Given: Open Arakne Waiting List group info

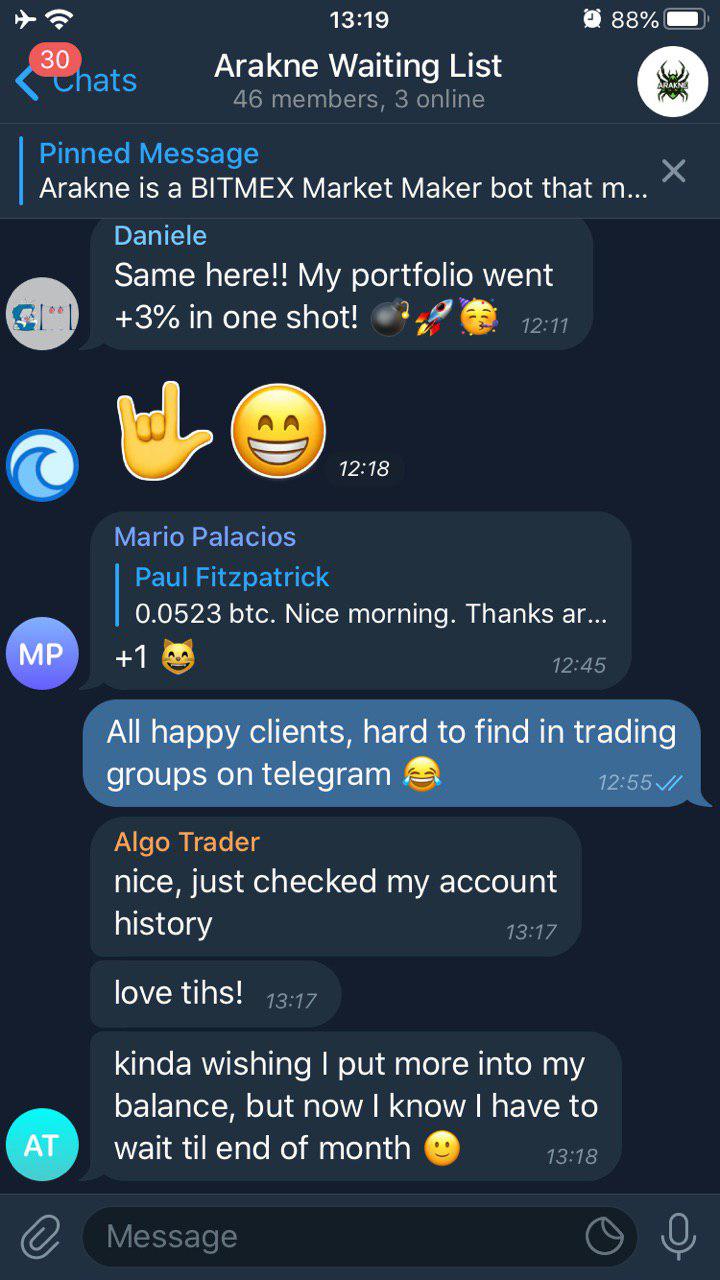Looking at the screenshot, I should (358, 80).
